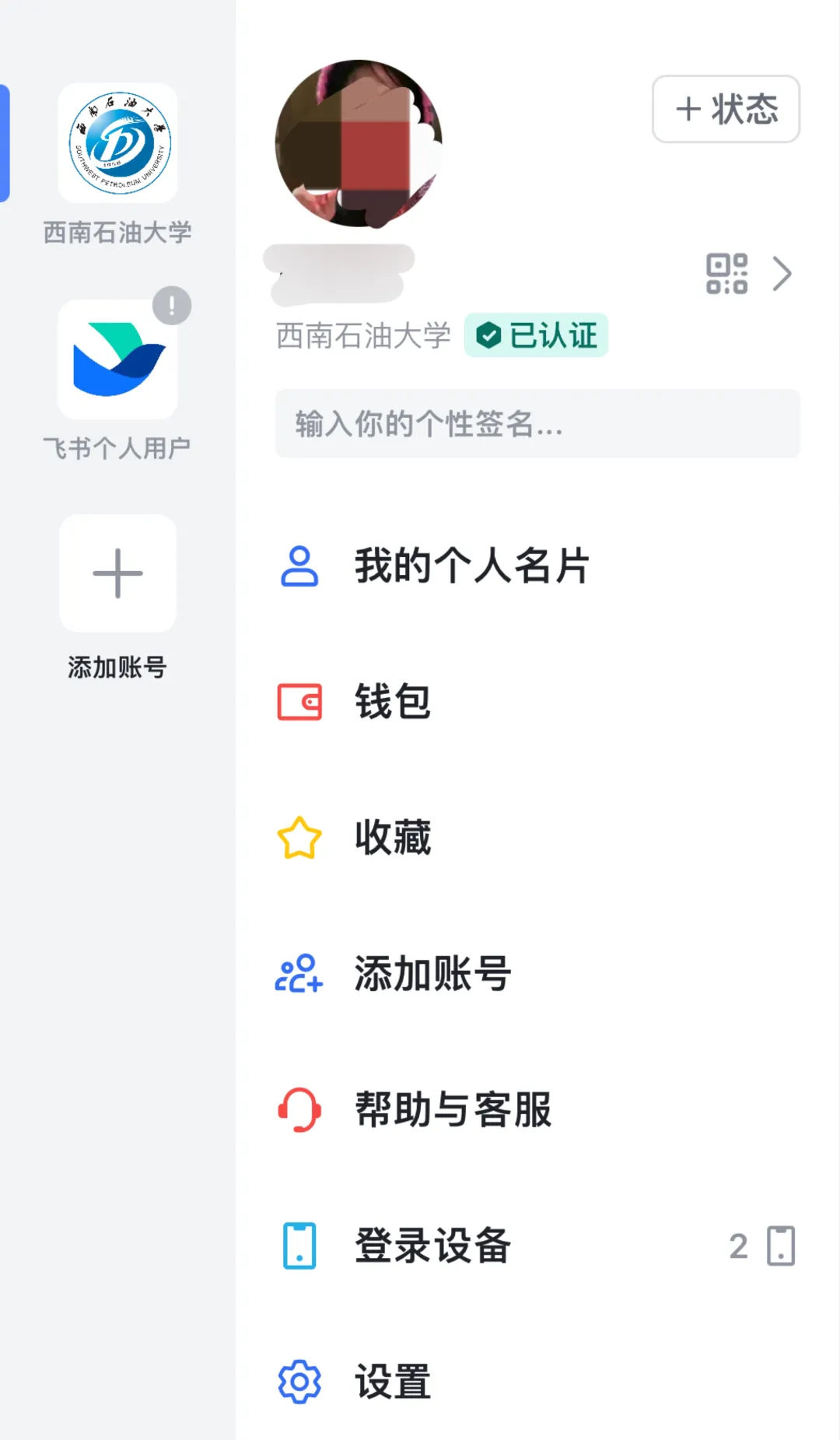Open 帮助与客服
Viewport: 840px width, 1440px height.
pos(537,1110)
